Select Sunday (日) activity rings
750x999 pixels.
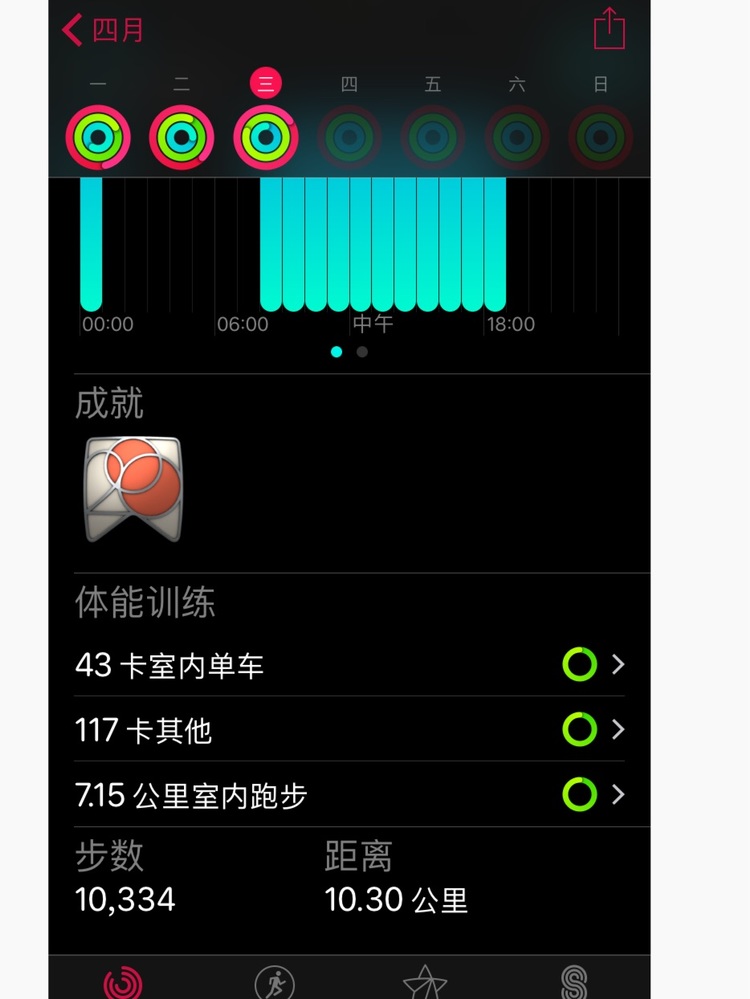600,137
